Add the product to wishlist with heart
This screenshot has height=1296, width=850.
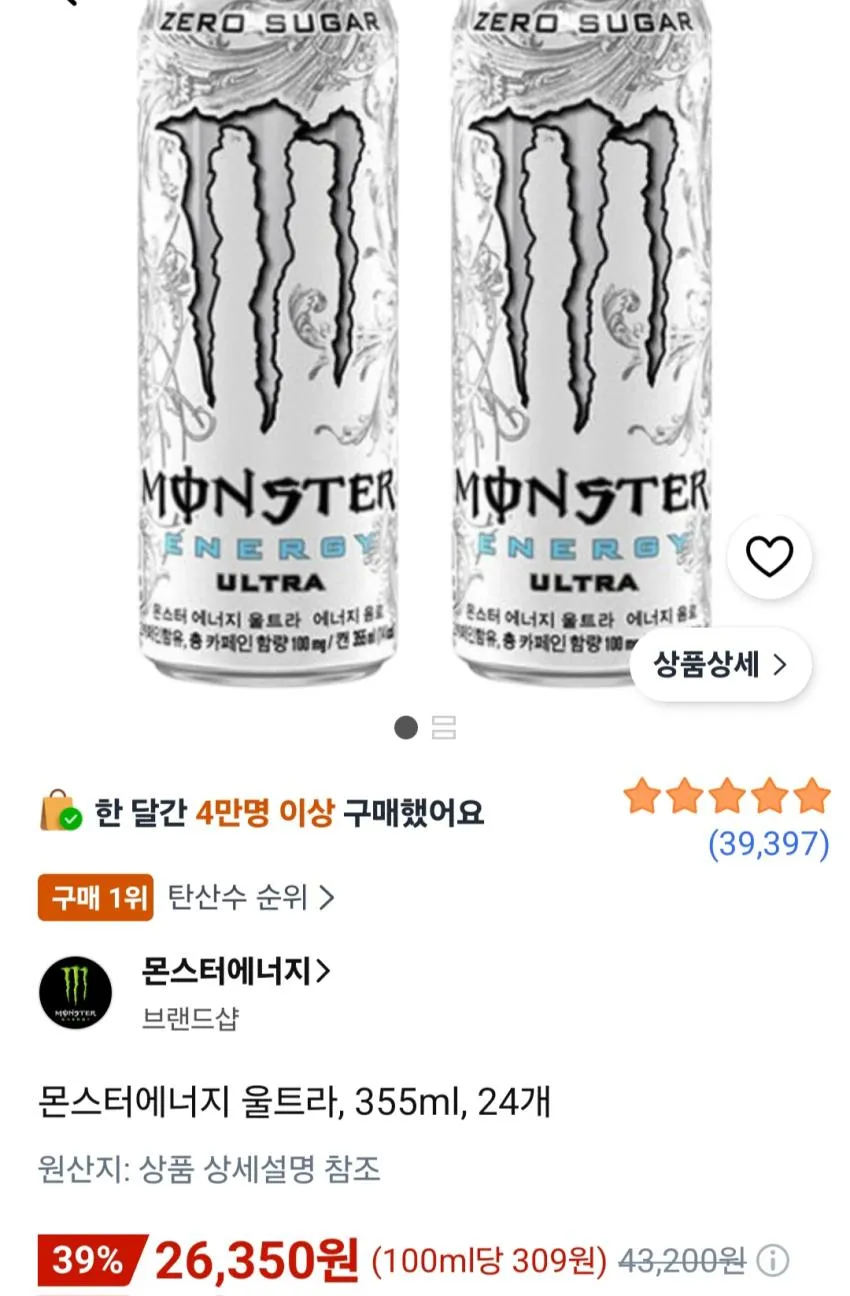click(769, 557)
